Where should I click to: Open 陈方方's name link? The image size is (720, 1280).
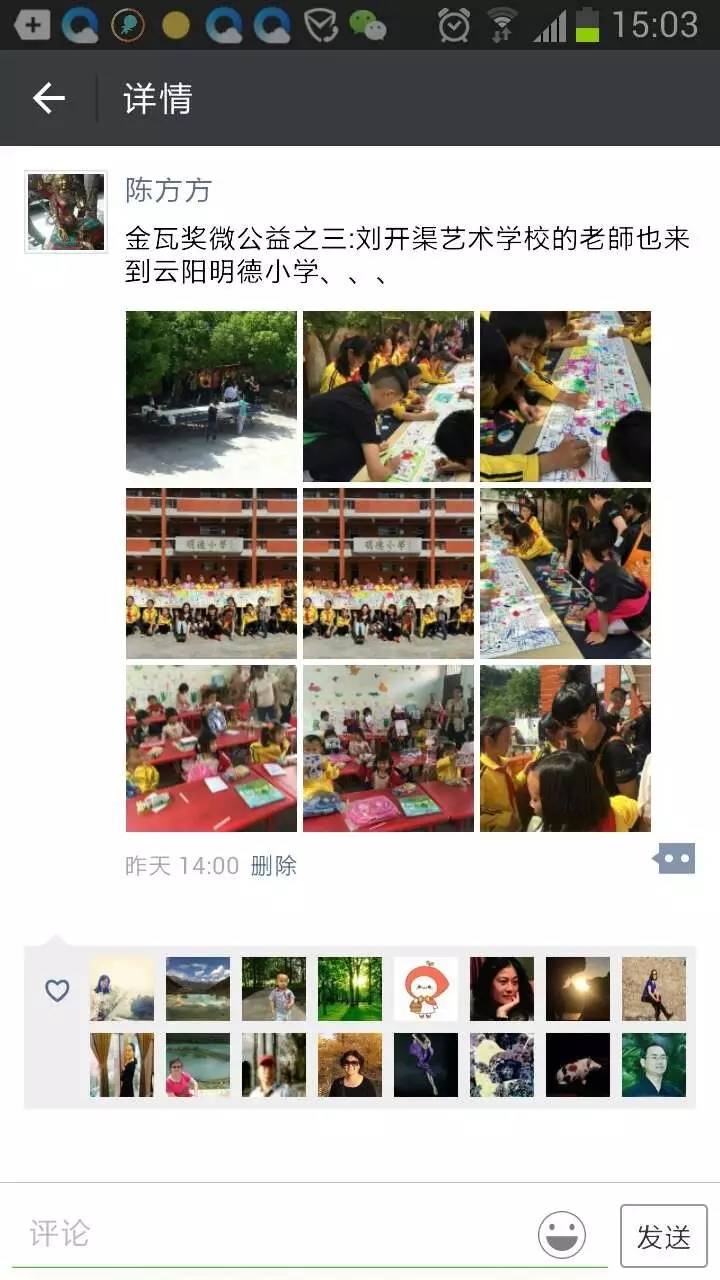168,190
